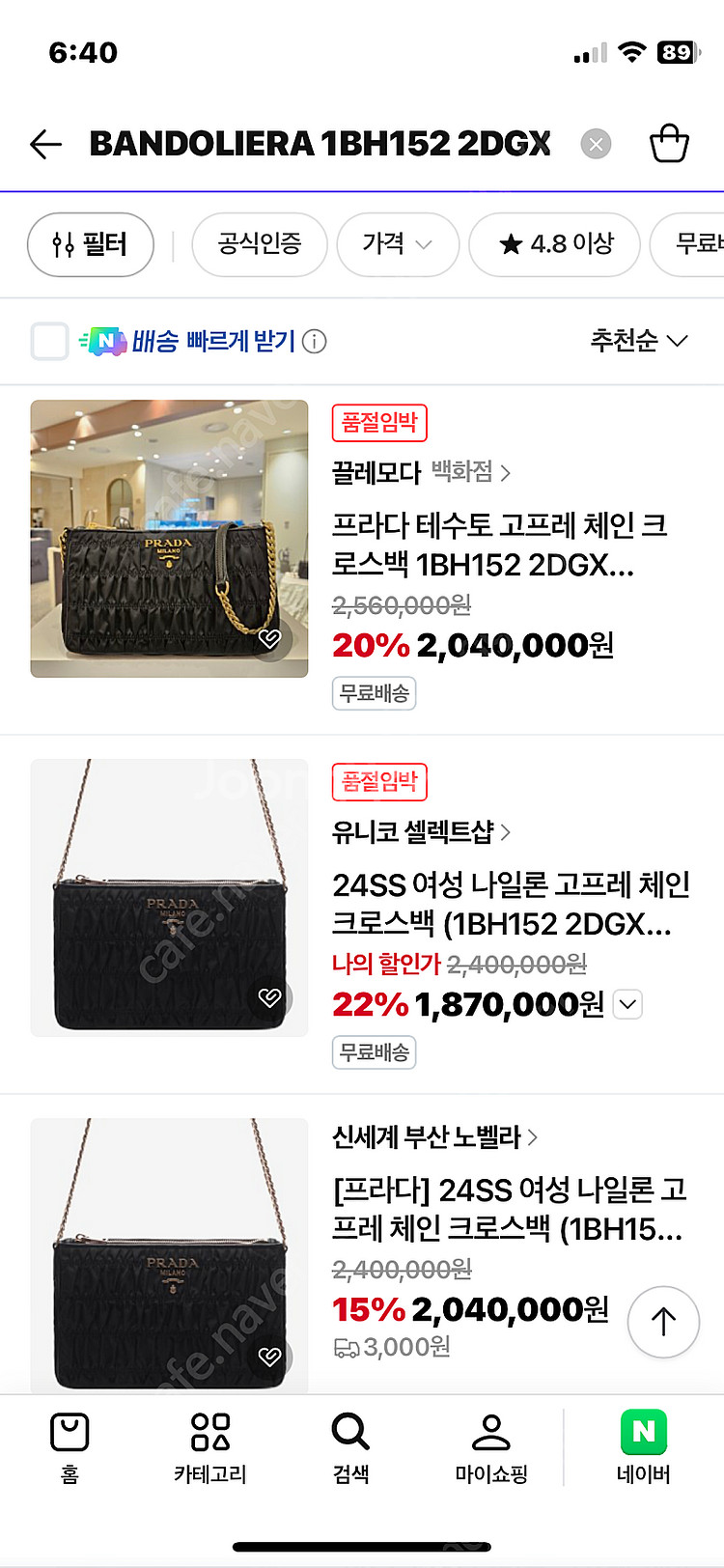Expand the 가격 price dropdown
The width and height of the screenshot is (724, 1568).
pyautogui.click(x=397, y=244)
